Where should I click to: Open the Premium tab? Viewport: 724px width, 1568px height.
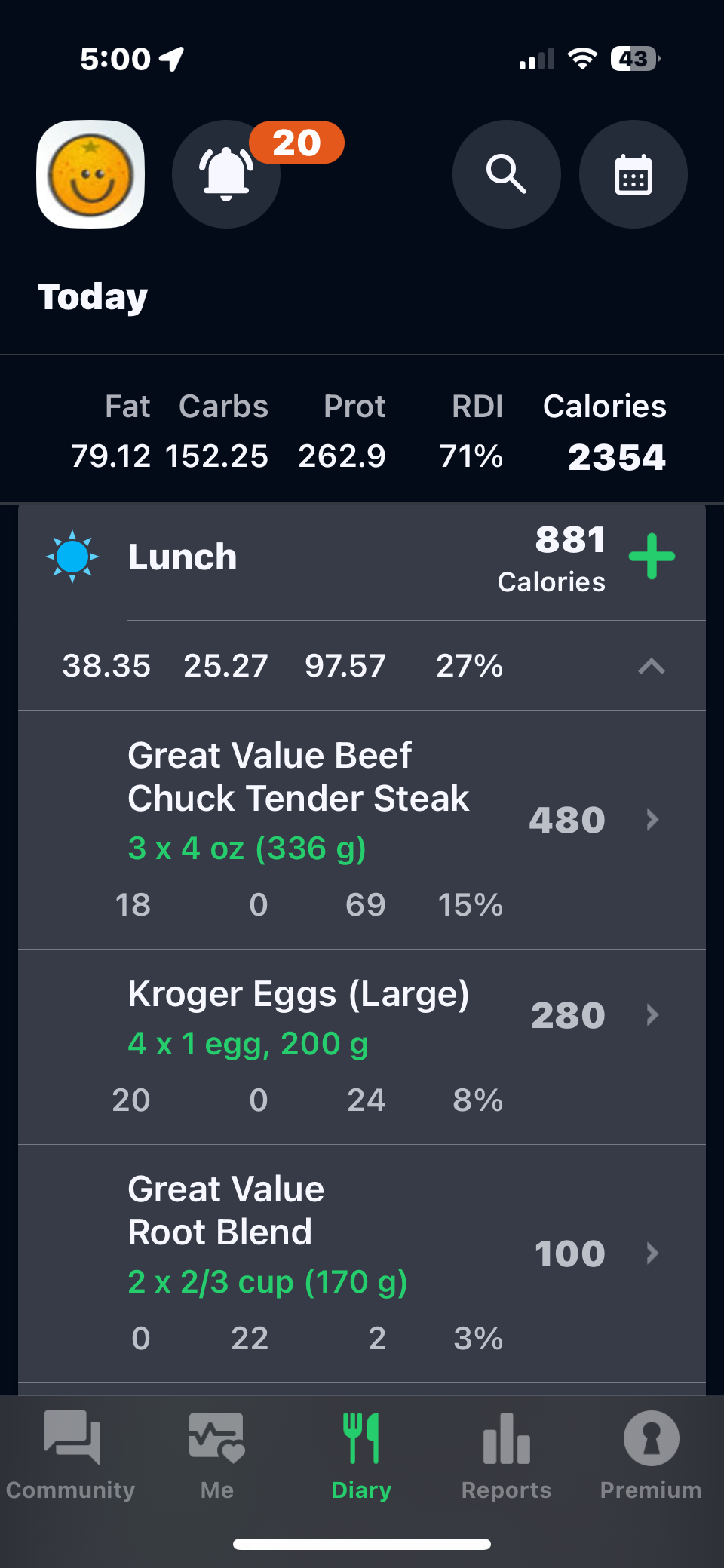click(651, 1456)
